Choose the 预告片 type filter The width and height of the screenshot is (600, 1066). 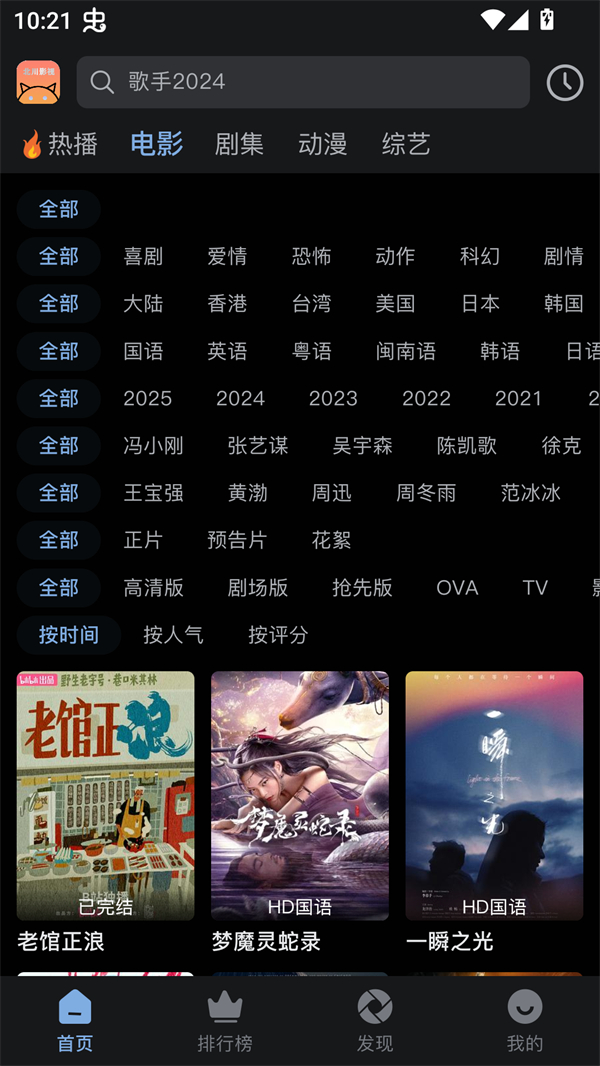point(237,540)
